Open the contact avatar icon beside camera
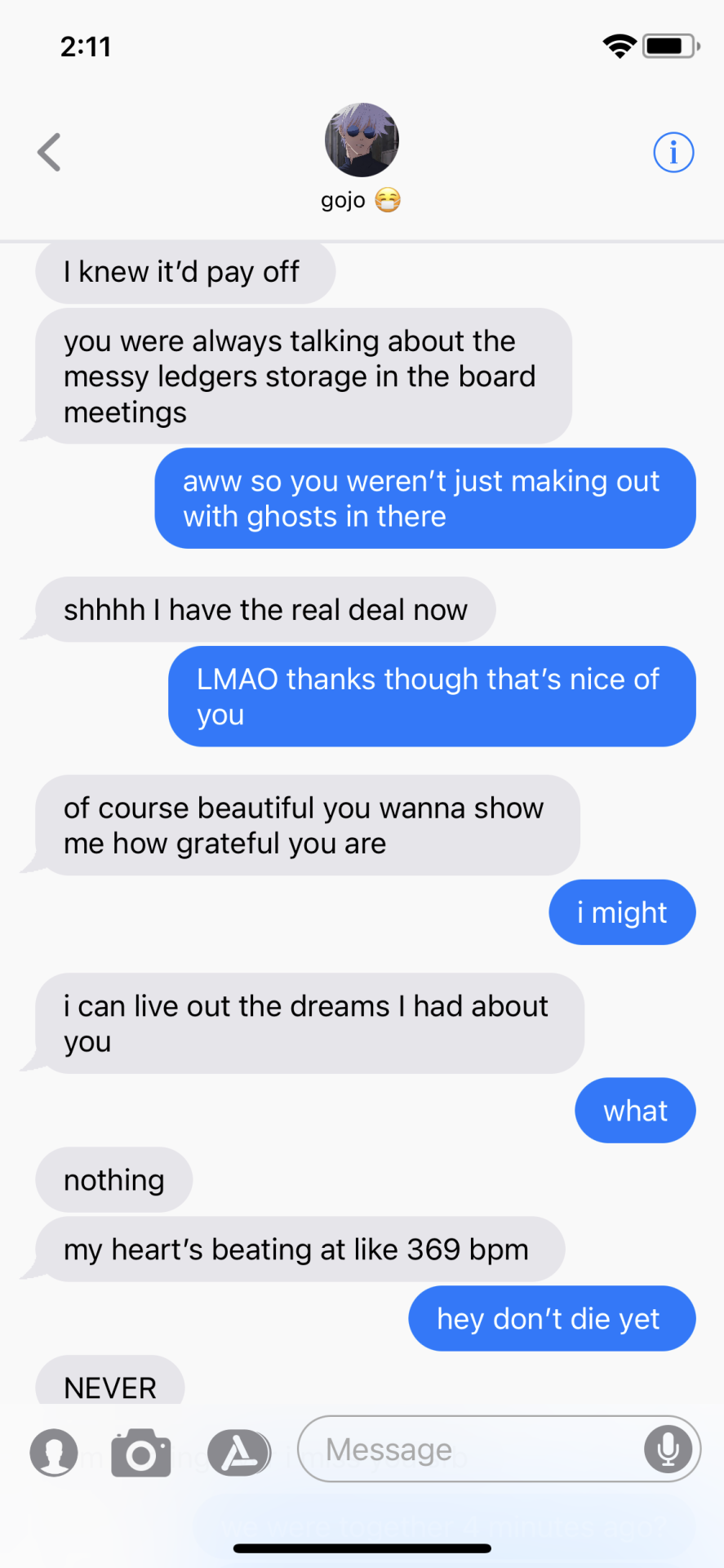This screenshot has width=724, height=1568. [54, 1453]
